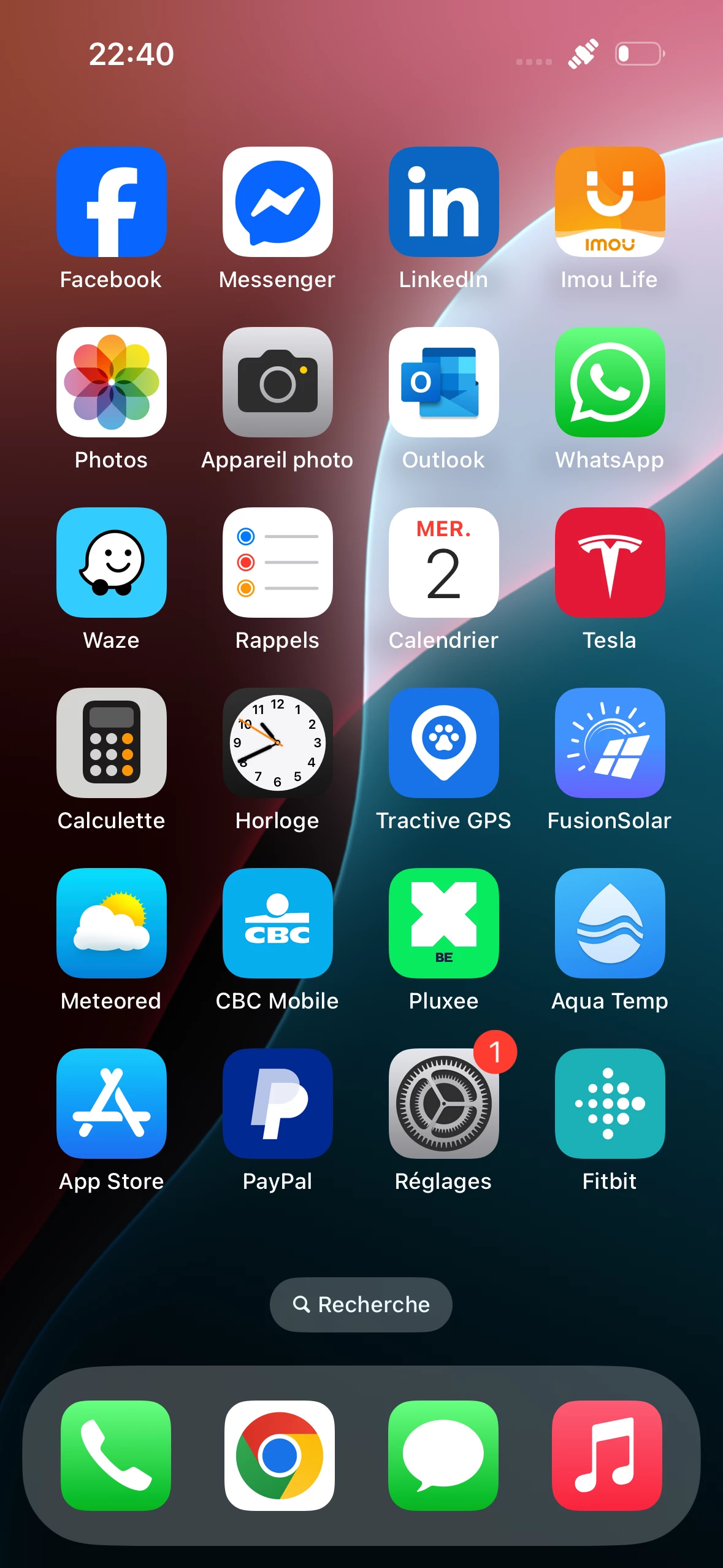Open Chrome from the dock
Viewport: 723px width, 1568px height.
coord(280,1455)
